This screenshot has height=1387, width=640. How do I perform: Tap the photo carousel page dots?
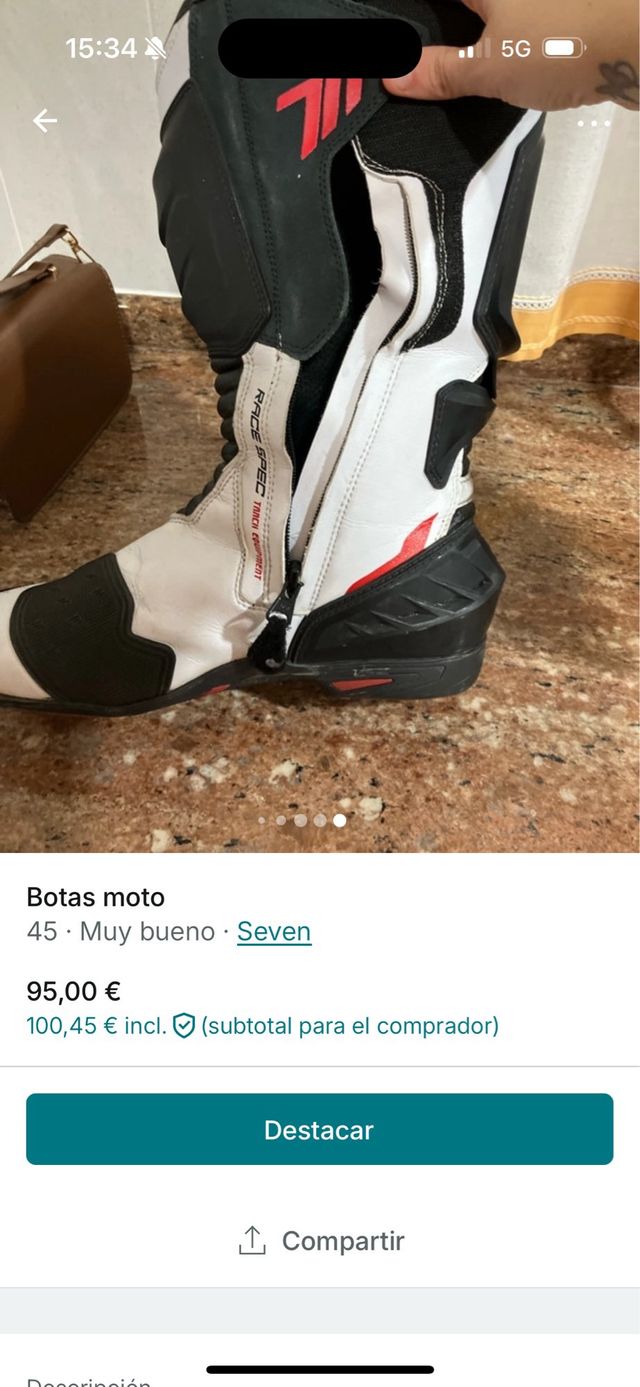click(301, 820)
